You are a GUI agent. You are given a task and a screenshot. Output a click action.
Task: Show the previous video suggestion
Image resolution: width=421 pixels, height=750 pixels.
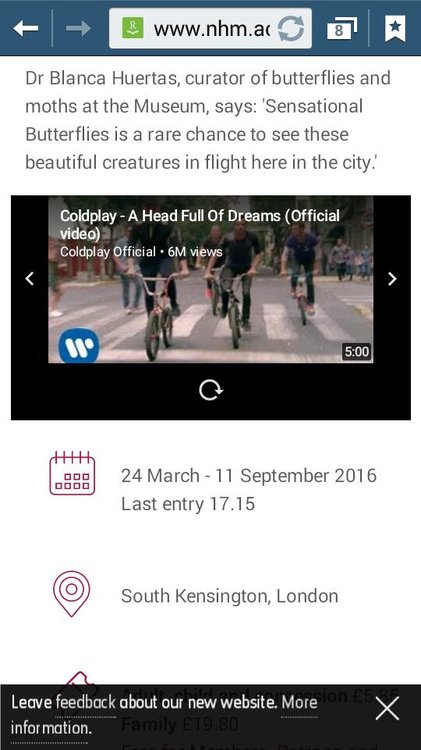pyautogui.click(x=30, y=278)
